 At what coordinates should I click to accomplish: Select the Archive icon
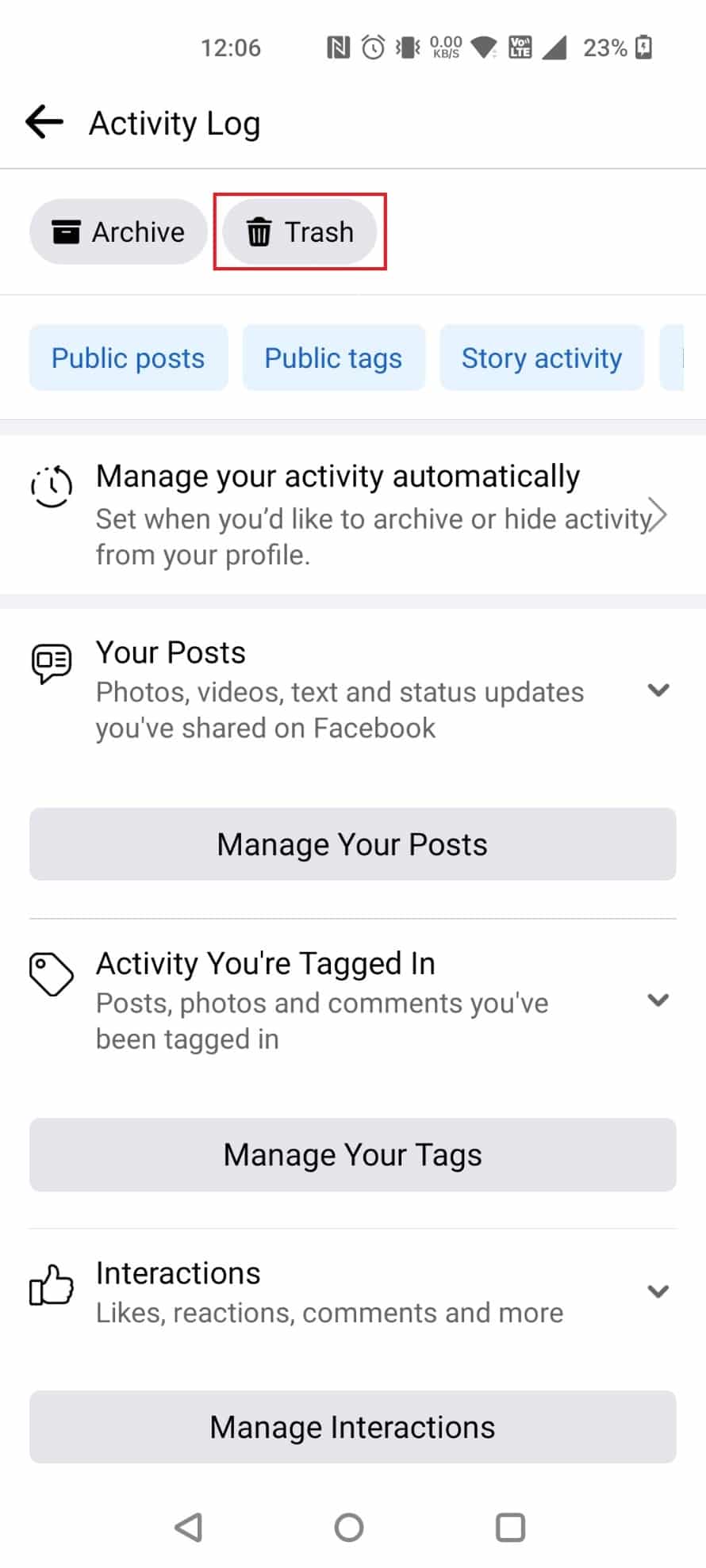(x=69, y=231)
